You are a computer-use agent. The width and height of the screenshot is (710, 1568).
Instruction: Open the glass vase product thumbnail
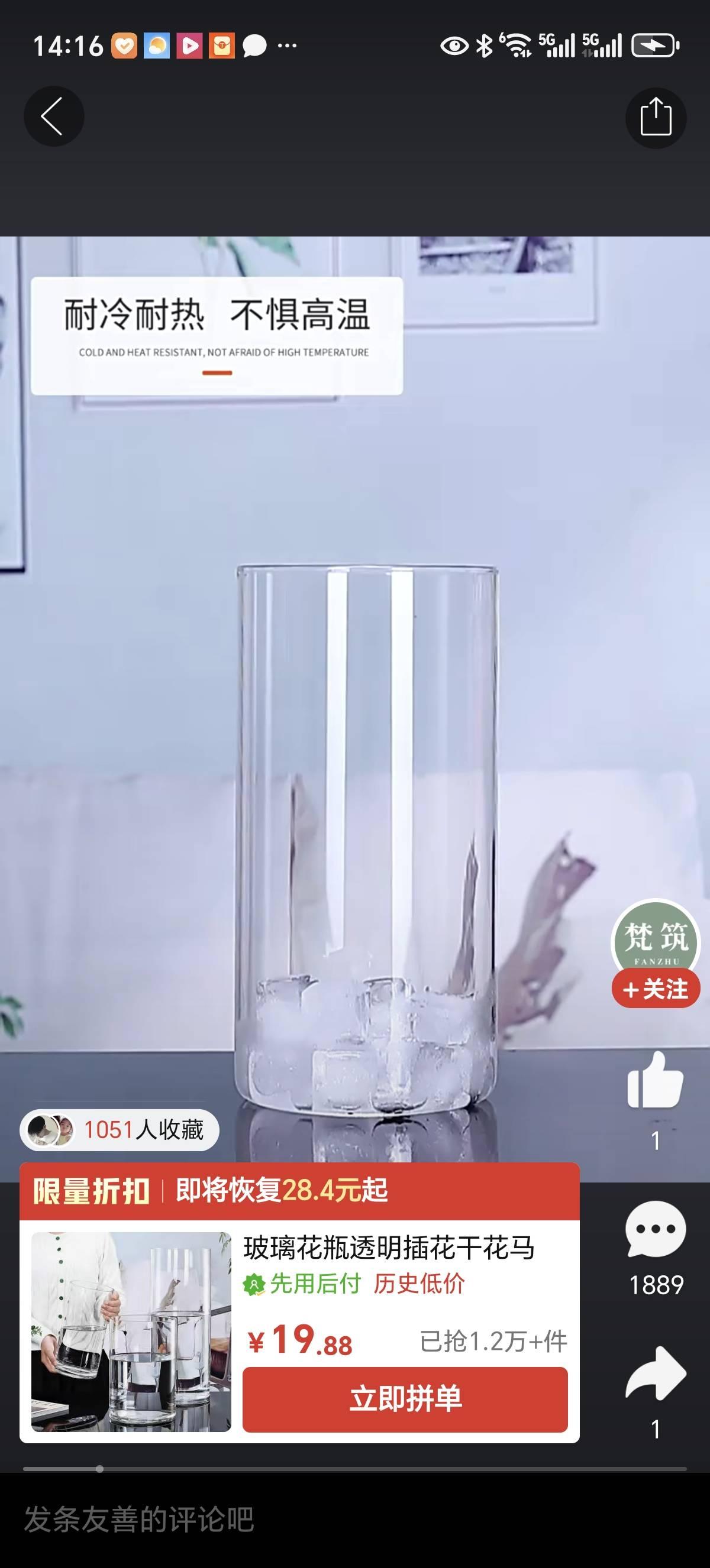click(x=131, y=1332)
